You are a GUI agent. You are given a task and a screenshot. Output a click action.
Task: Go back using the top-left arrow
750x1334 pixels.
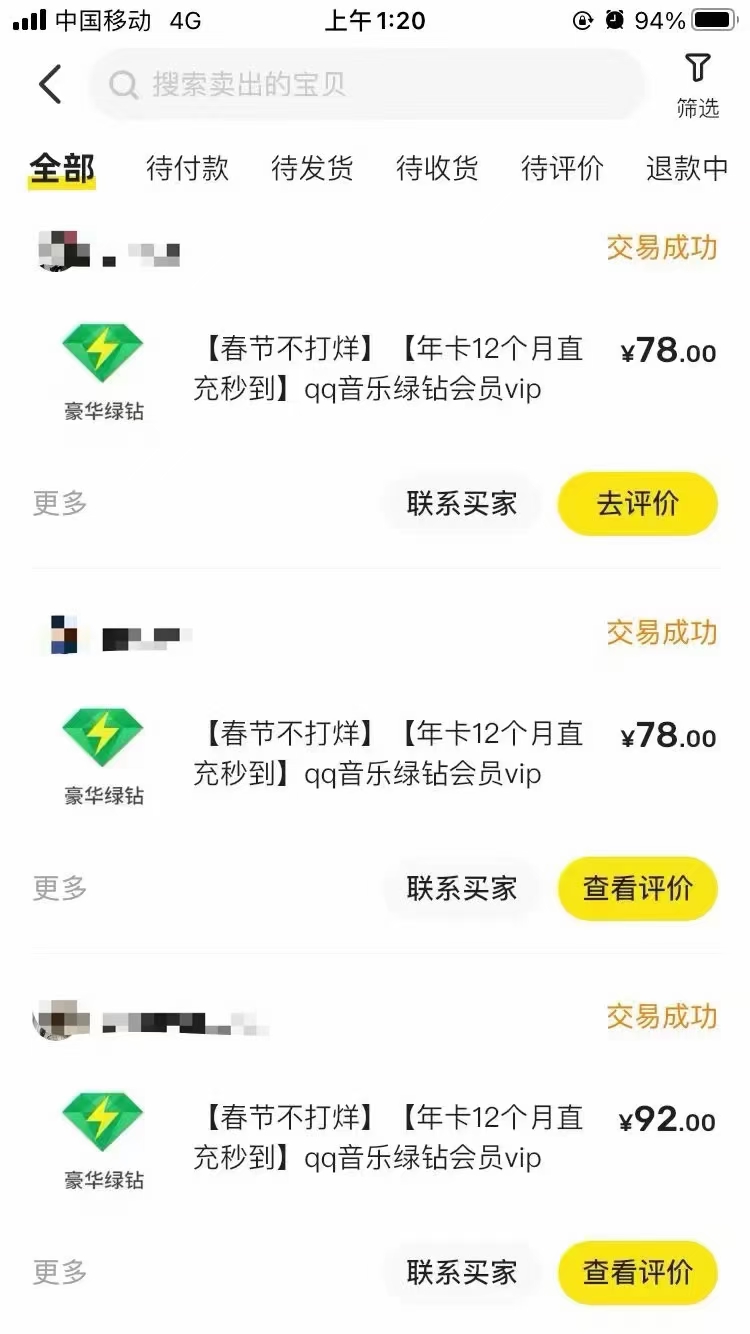click(x=50, y=85)
